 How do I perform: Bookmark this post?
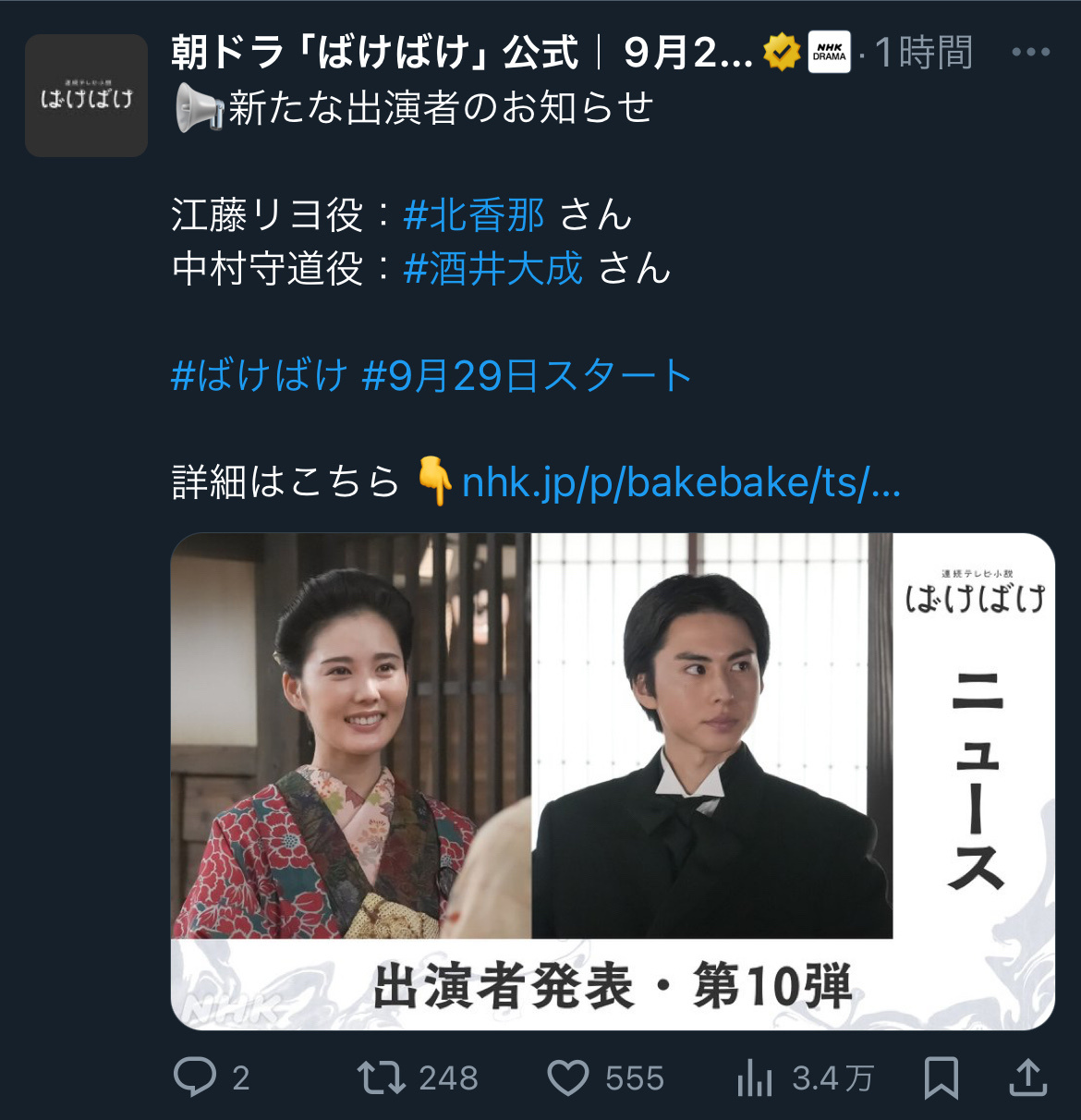pyautogui.click(x=941, y=1077)
